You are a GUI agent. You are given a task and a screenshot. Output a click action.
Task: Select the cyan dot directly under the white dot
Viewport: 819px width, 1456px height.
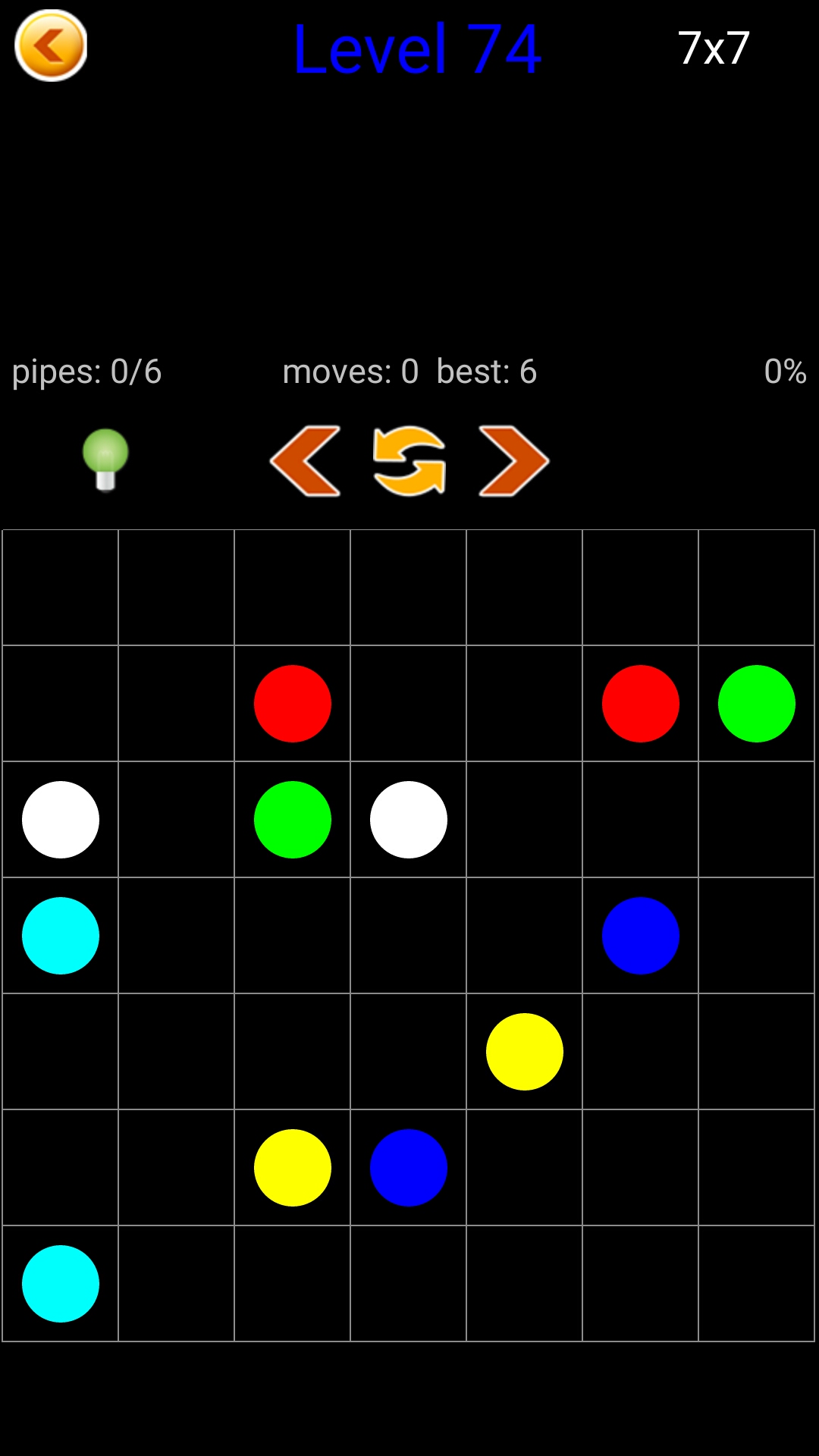61,936
